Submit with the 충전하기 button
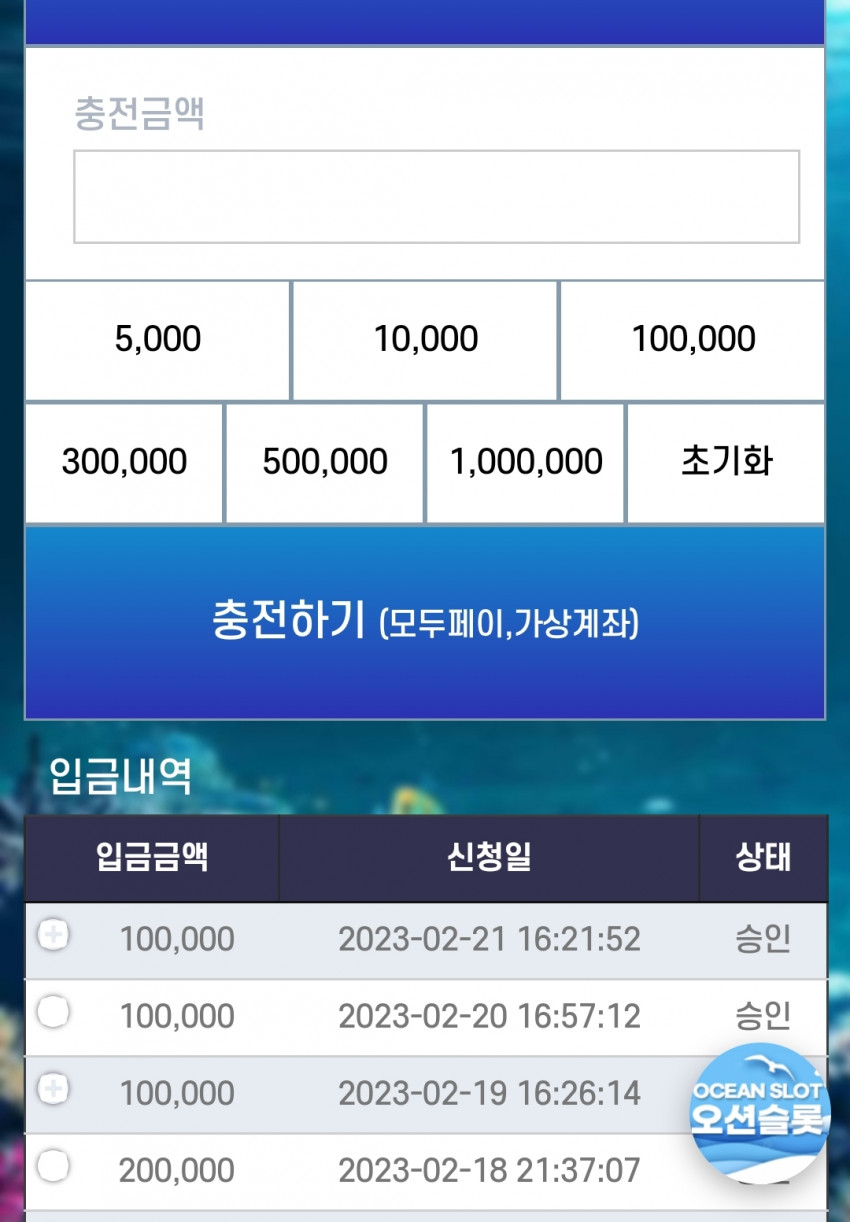This screenshot has width=850, height=1222. (425, 622)
